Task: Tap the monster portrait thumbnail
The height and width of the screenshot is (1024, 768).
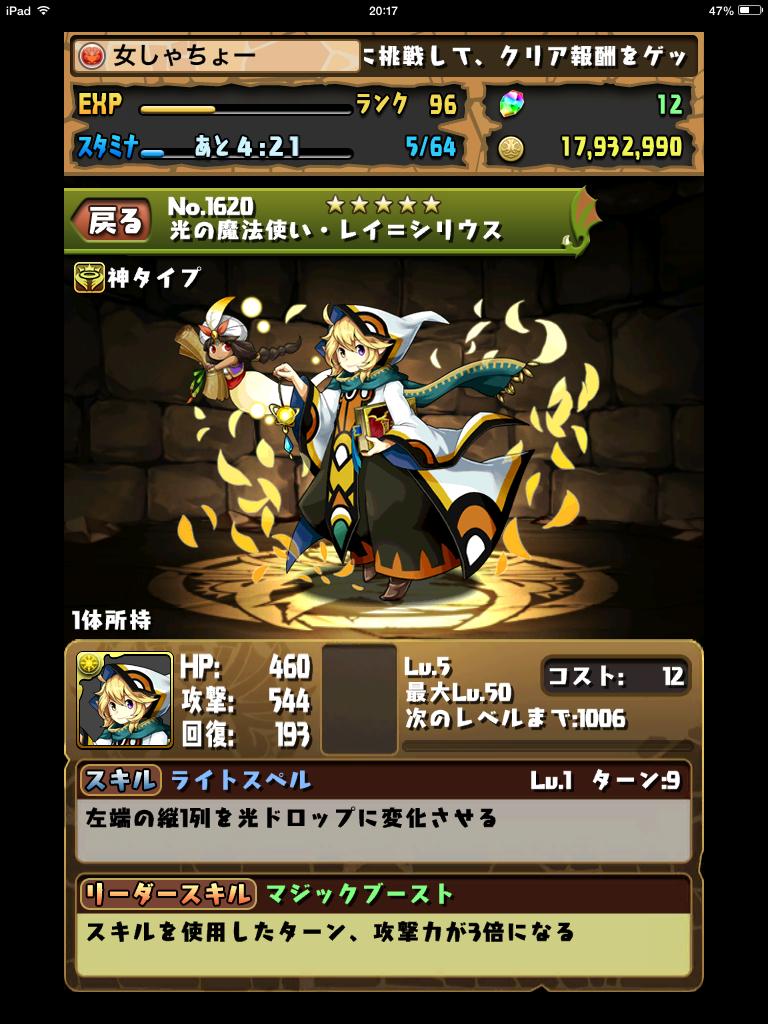Action: (x=125, y=699)
